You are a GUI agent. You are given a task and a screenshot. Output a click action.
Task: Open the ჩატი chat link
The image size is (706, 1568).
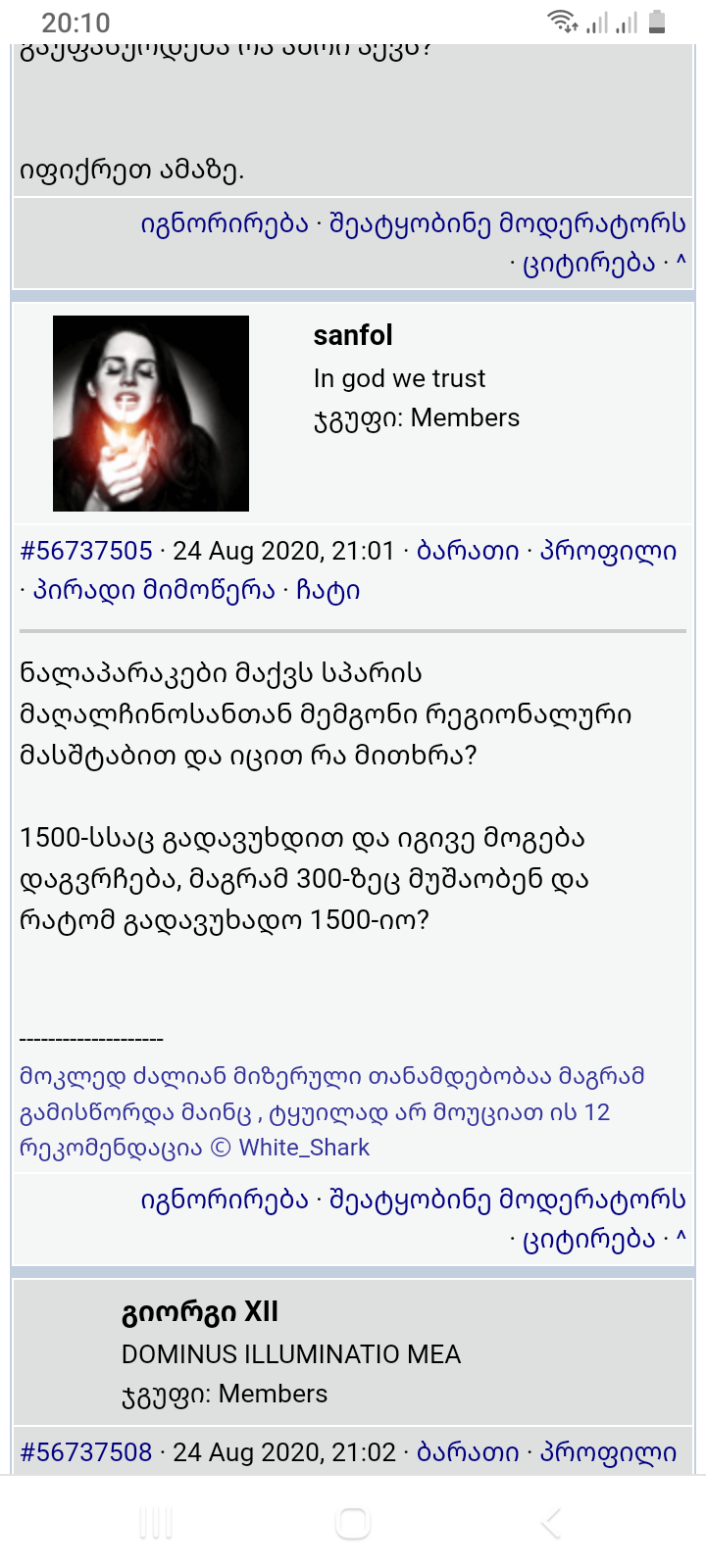coord(329,590)
